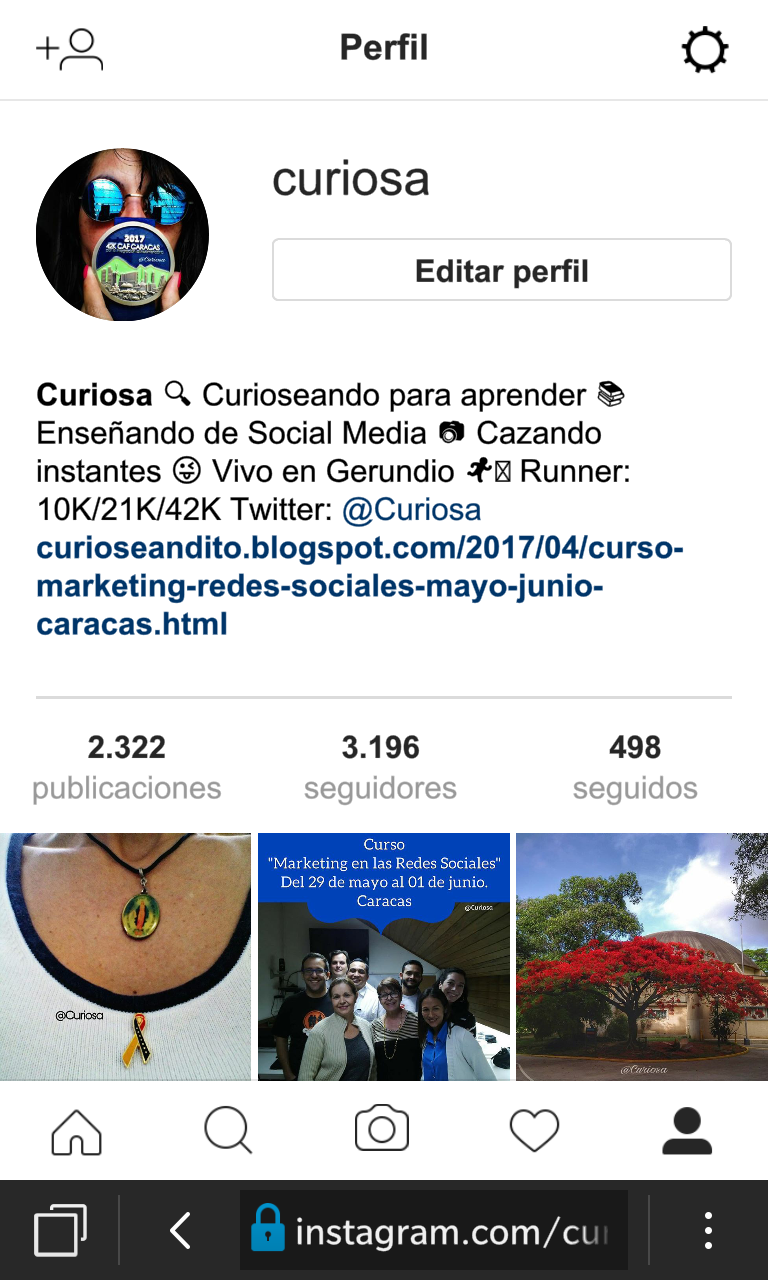768x1280 pixels.
Task: Open the browser overflow menu
Action: 708,1228
